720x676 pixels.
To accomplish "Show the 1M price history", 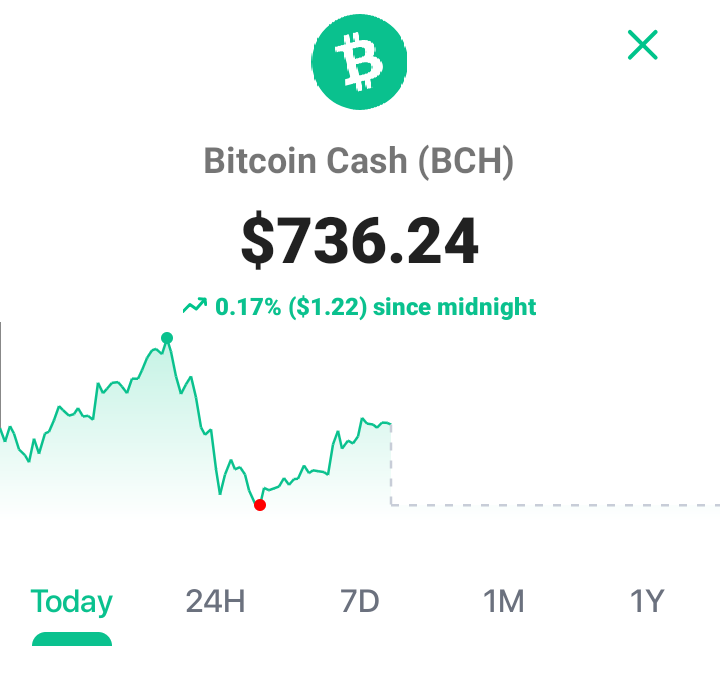I will point(504,601).
